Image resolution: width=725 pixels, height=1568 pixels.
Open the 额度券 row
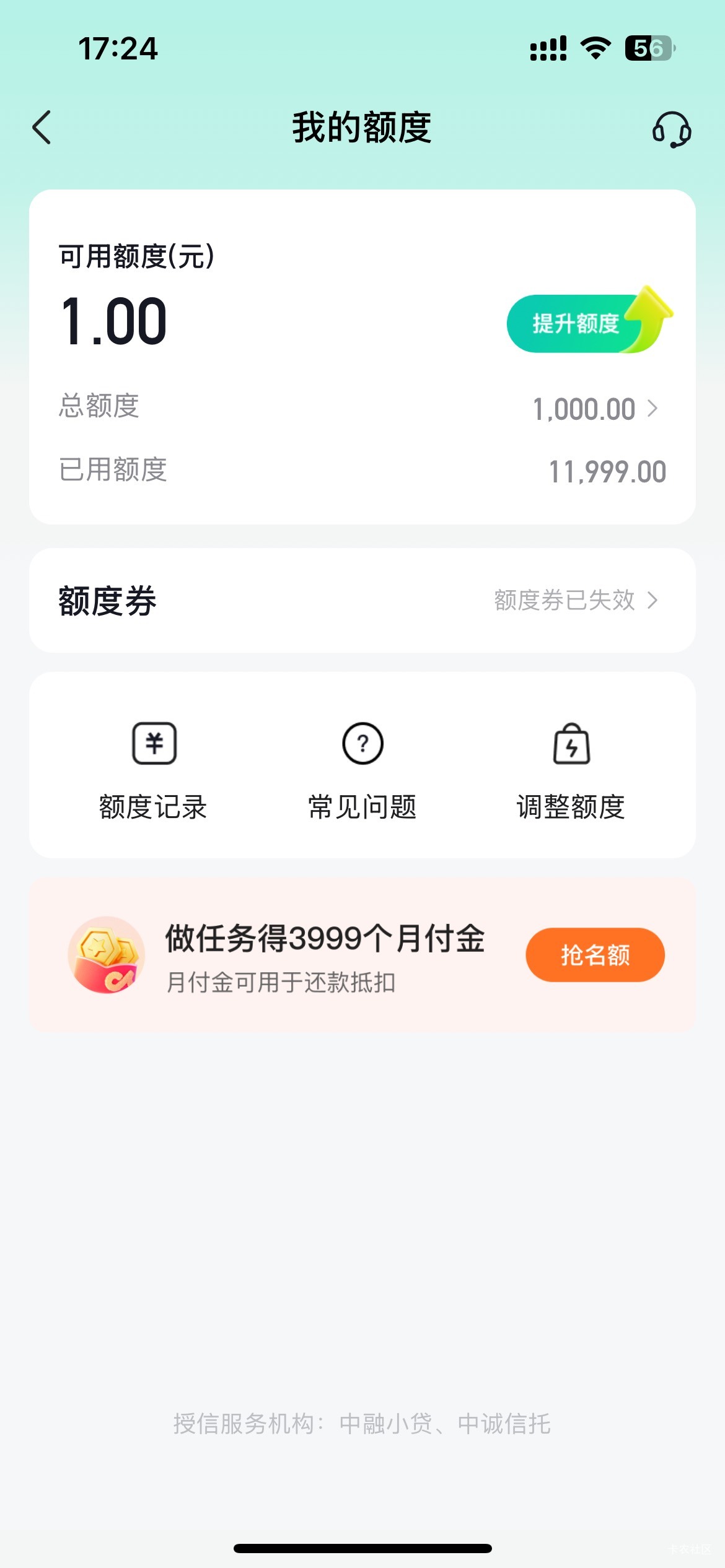362,600
